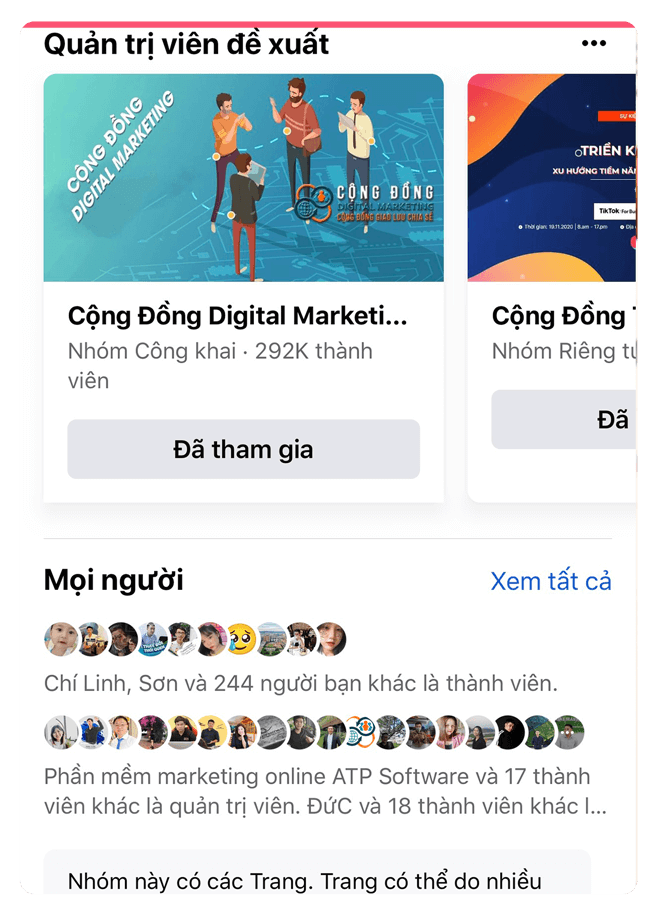Open the Cộng Đồng Digital Marketing group card
Viewport: 660px width, 918px height.
coord(243,316)
